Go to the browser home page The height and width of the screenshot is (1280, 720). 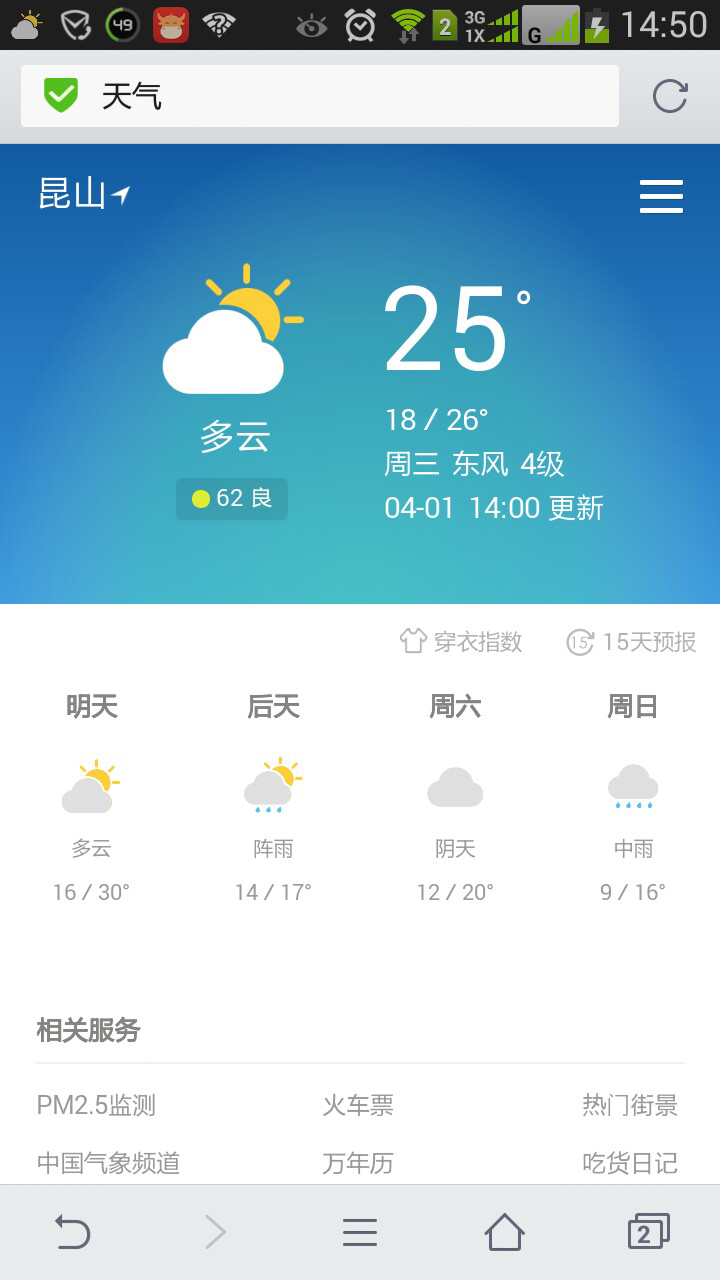(x=504, y=1233)
